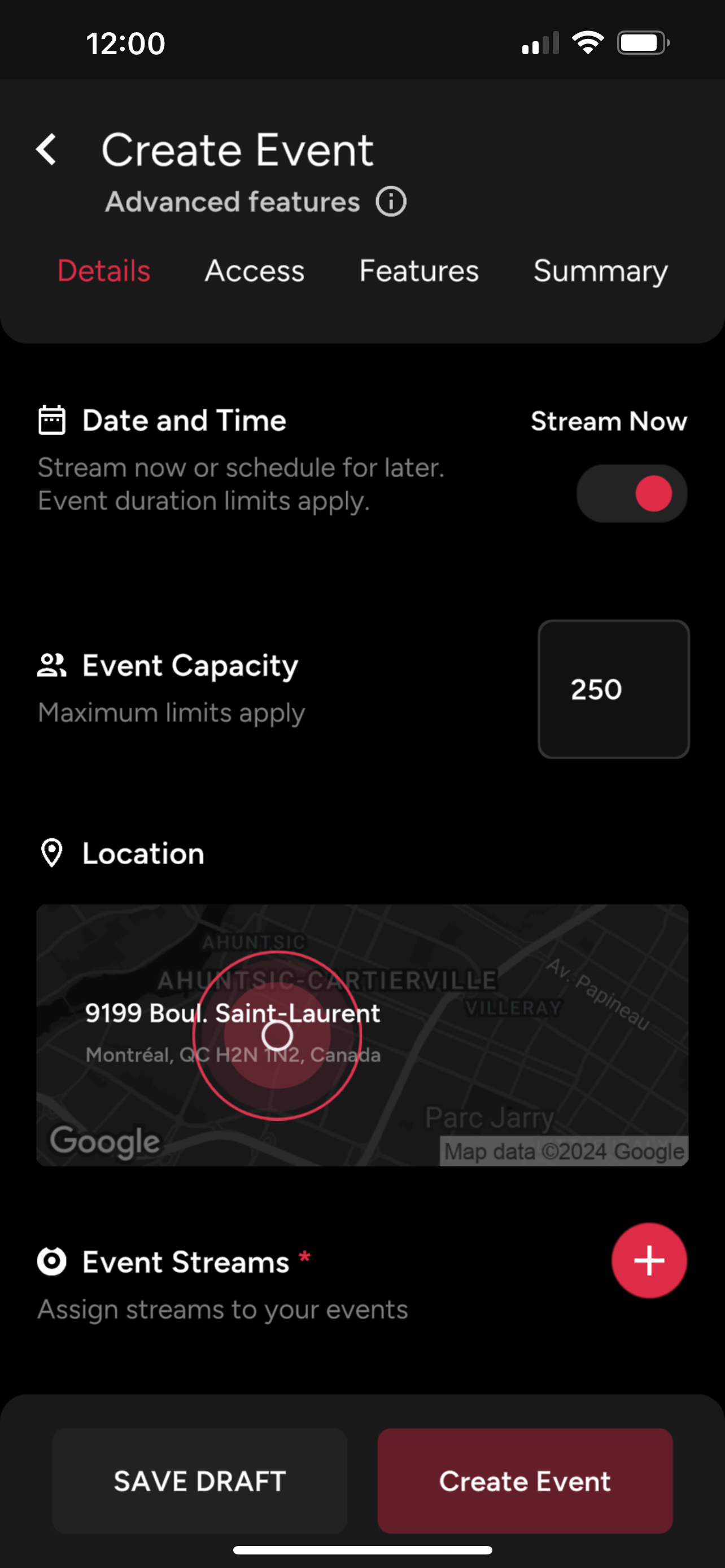Switch to the Features tab
Viewport: 725px width, 1568px height.
click(x=419, y=271)
